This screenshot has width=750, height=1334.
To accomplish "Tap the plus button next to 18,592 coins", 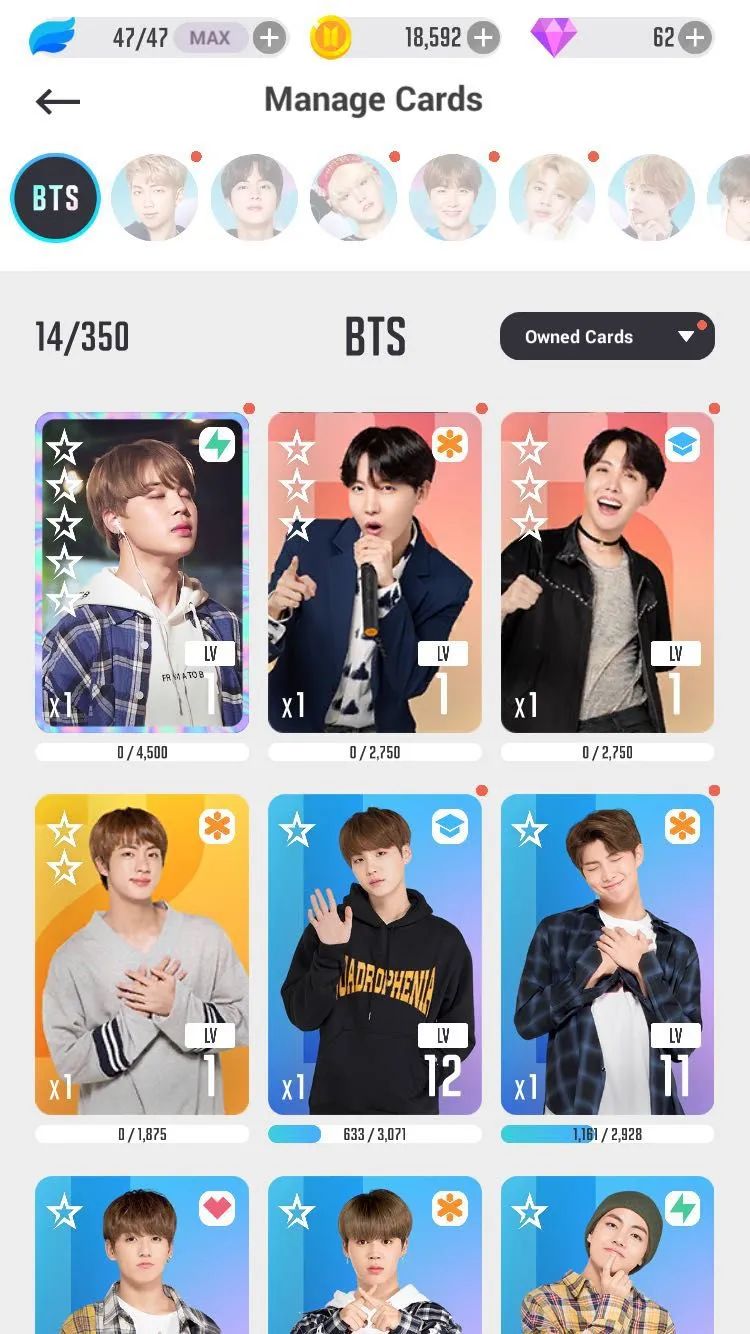I will pos(483,39).
